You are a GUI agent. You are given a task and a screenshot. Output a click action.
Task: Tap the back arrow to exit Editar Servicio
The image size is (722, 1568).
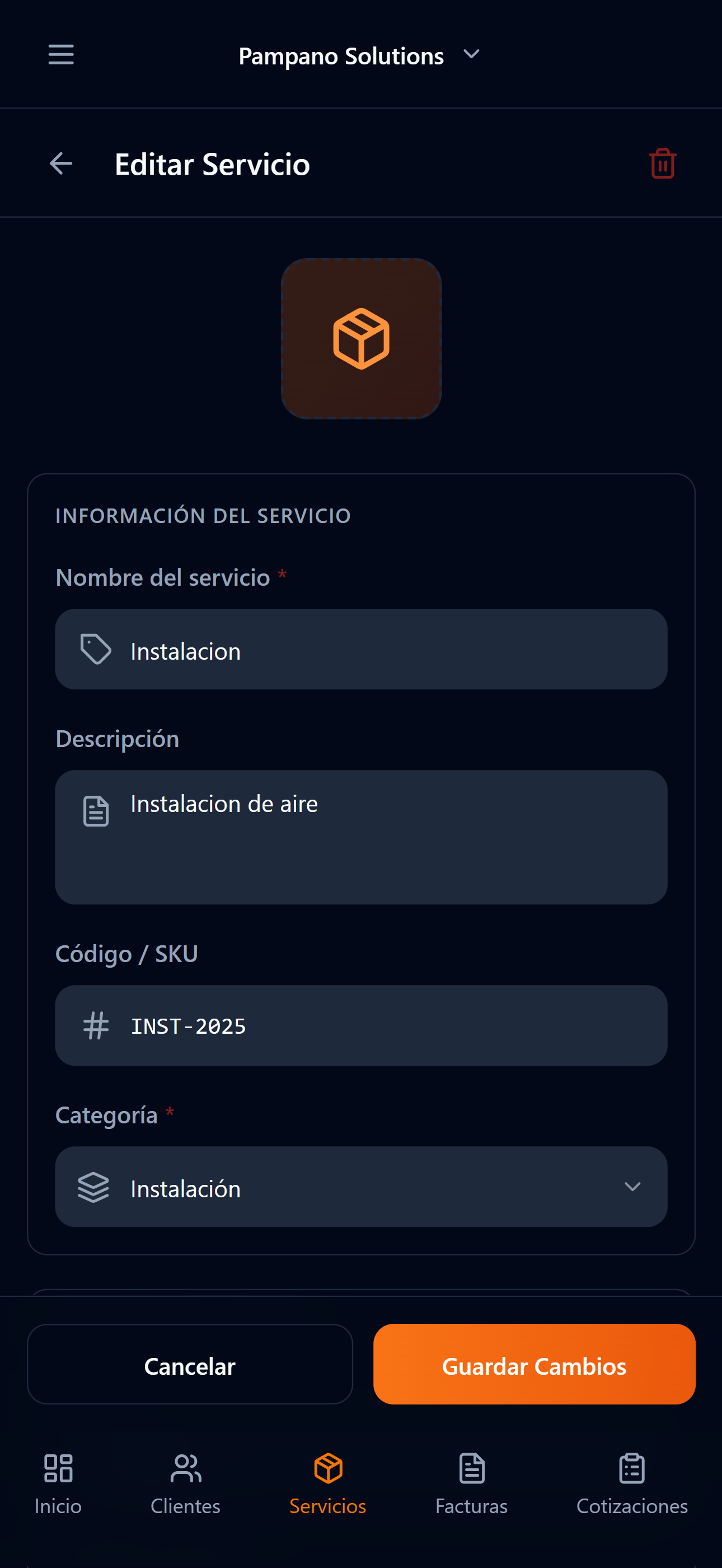tap(60, 163)
